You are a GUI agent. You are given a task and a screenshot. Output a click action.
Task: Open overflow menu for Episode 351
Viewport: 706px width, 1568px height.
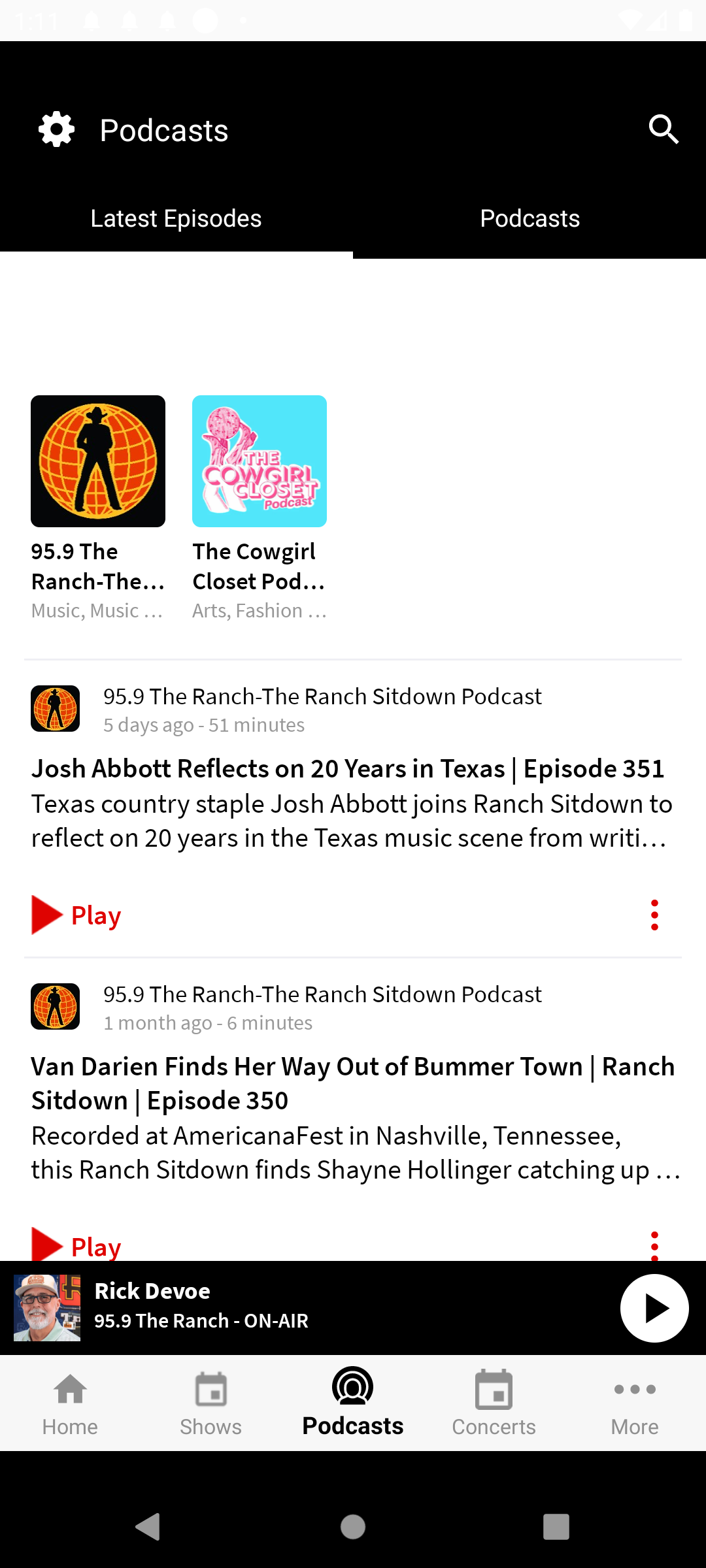654,915
